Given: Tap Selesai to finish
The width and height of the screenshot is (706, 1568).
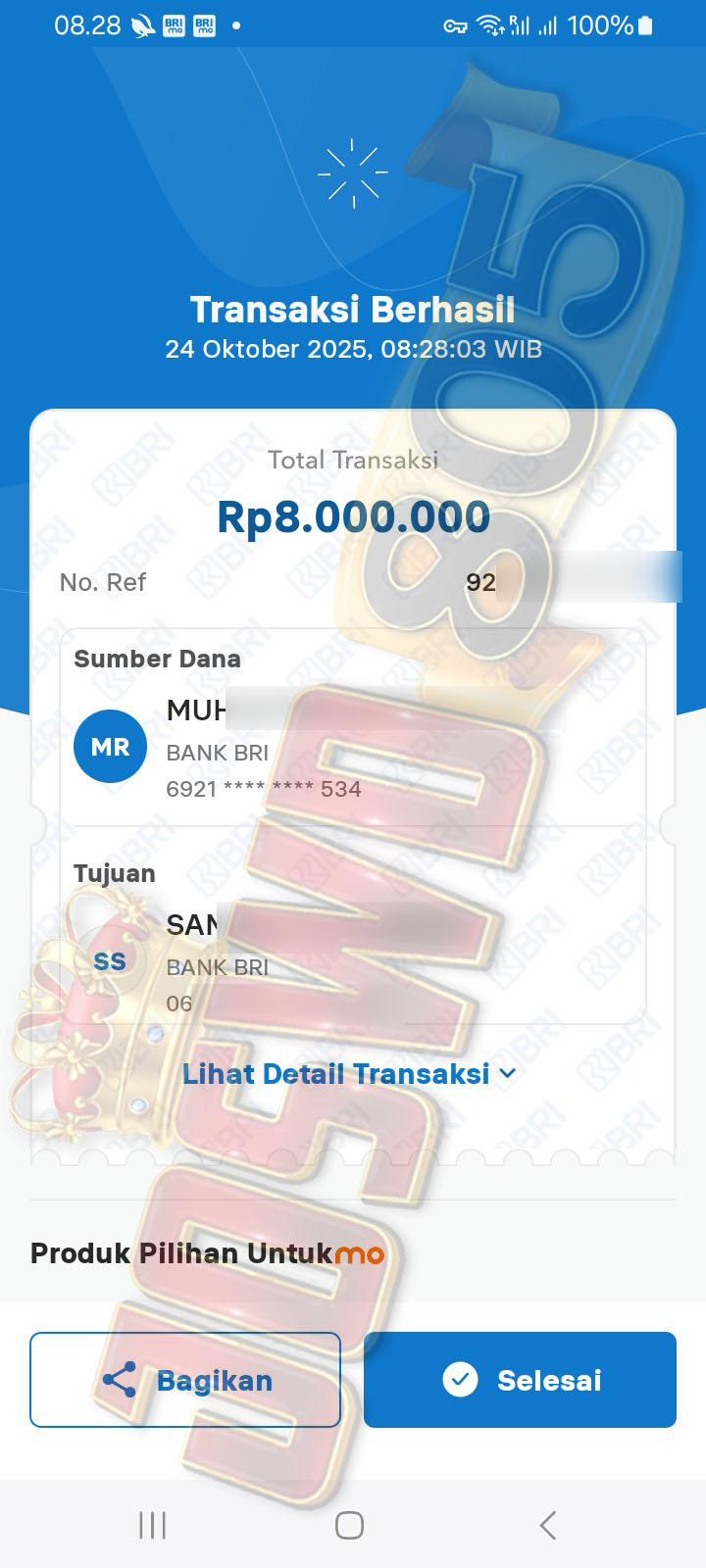Looking at the screenshot, I should click(520, 1380).
